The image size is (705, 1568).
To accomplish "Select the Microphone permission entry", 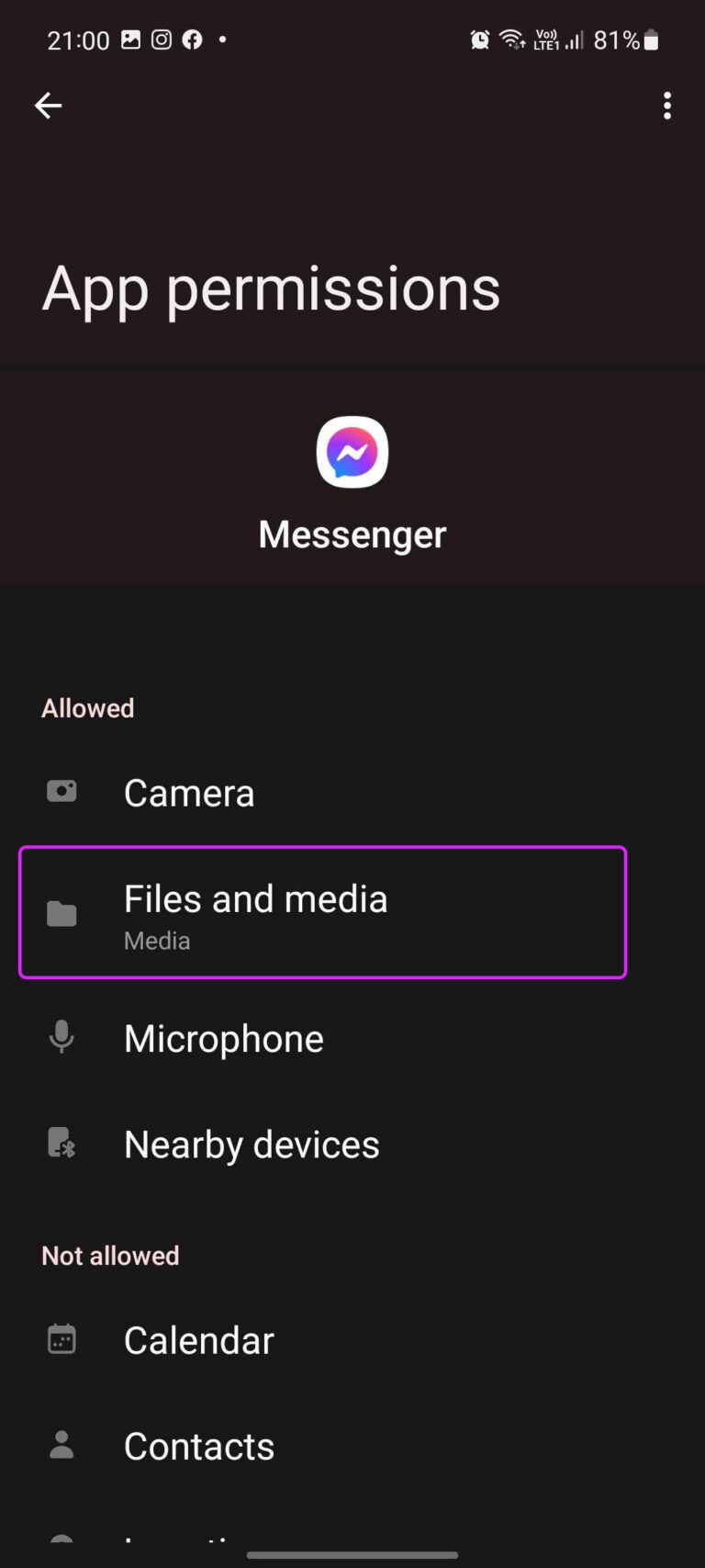I will 321,1036.
